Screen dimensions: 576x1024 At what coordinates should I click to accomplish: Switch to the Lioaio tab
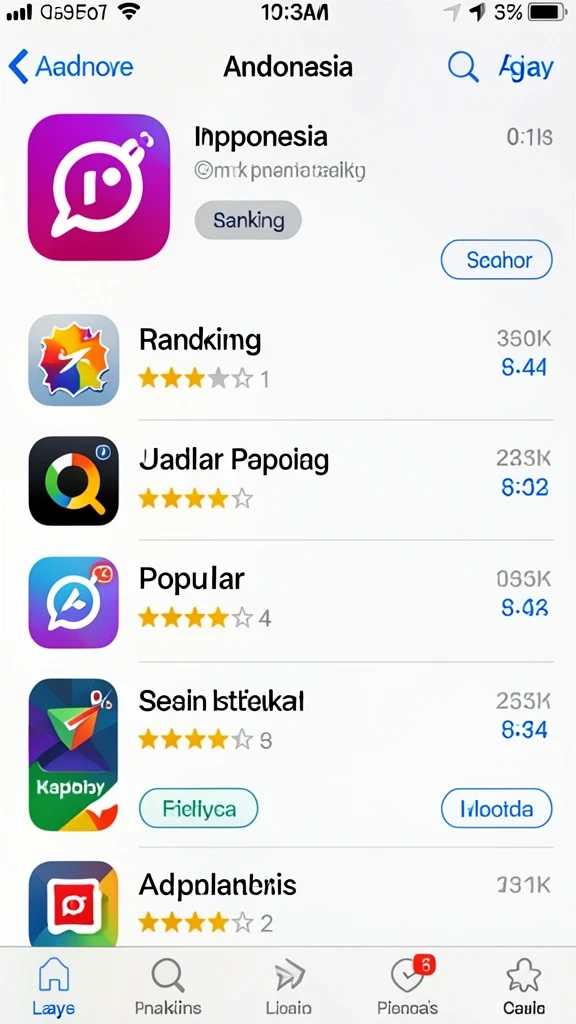[x=289, y=986]
